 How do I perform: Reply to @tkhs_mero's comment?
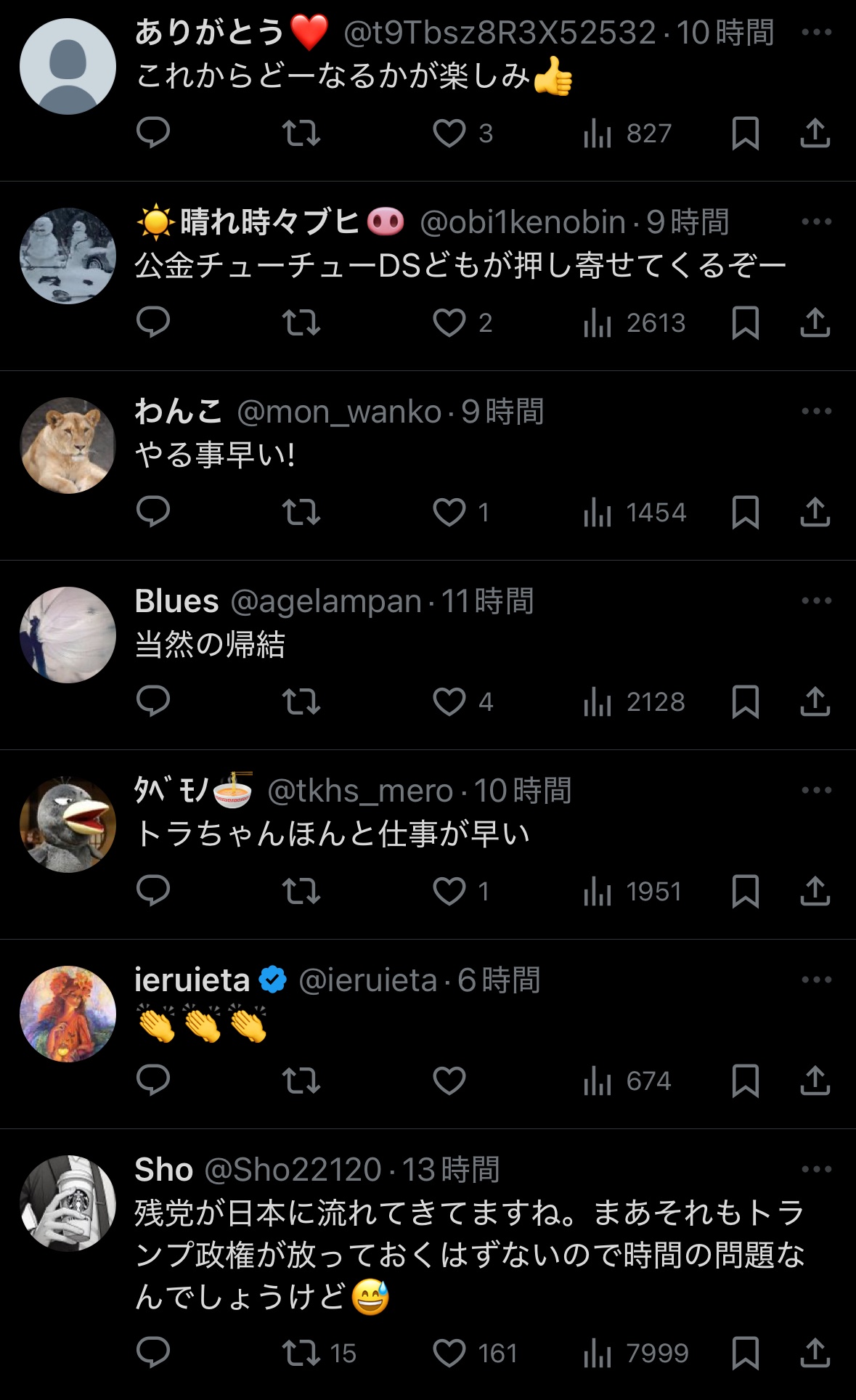pyautogui.click(x=152, y=891)
